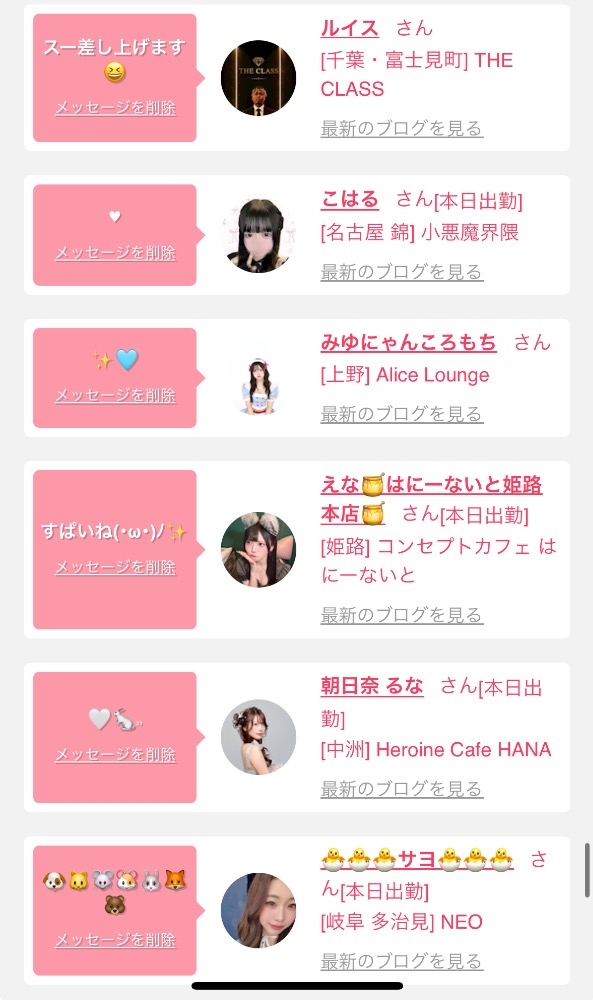Tap 朝日奈 るな's profile photo
This screenshot has width=593, height=1000.
258,737
